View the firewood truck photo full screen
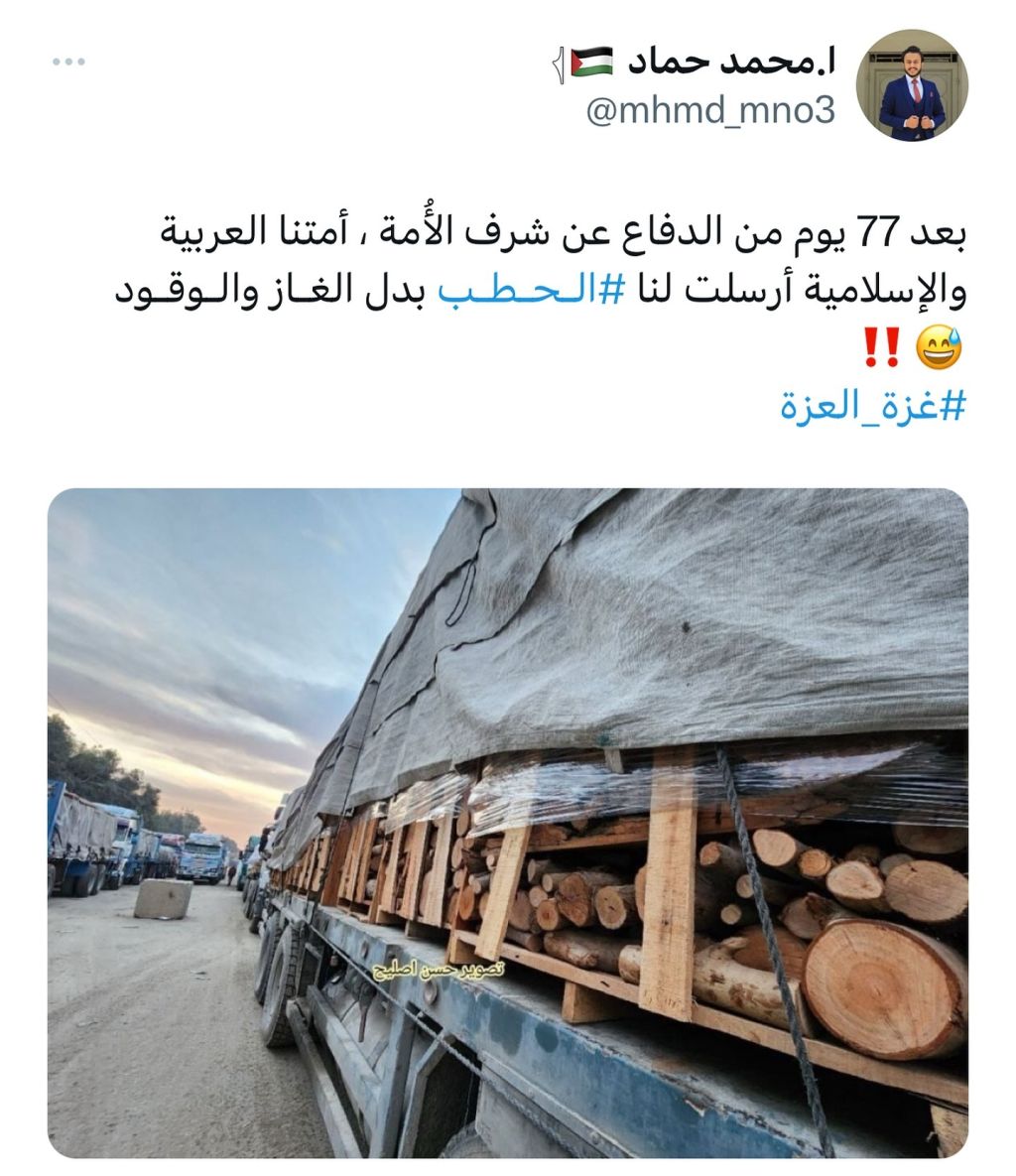This screenshot has height=1176, width=1016. pyautogui.click(x=508, y=822)
